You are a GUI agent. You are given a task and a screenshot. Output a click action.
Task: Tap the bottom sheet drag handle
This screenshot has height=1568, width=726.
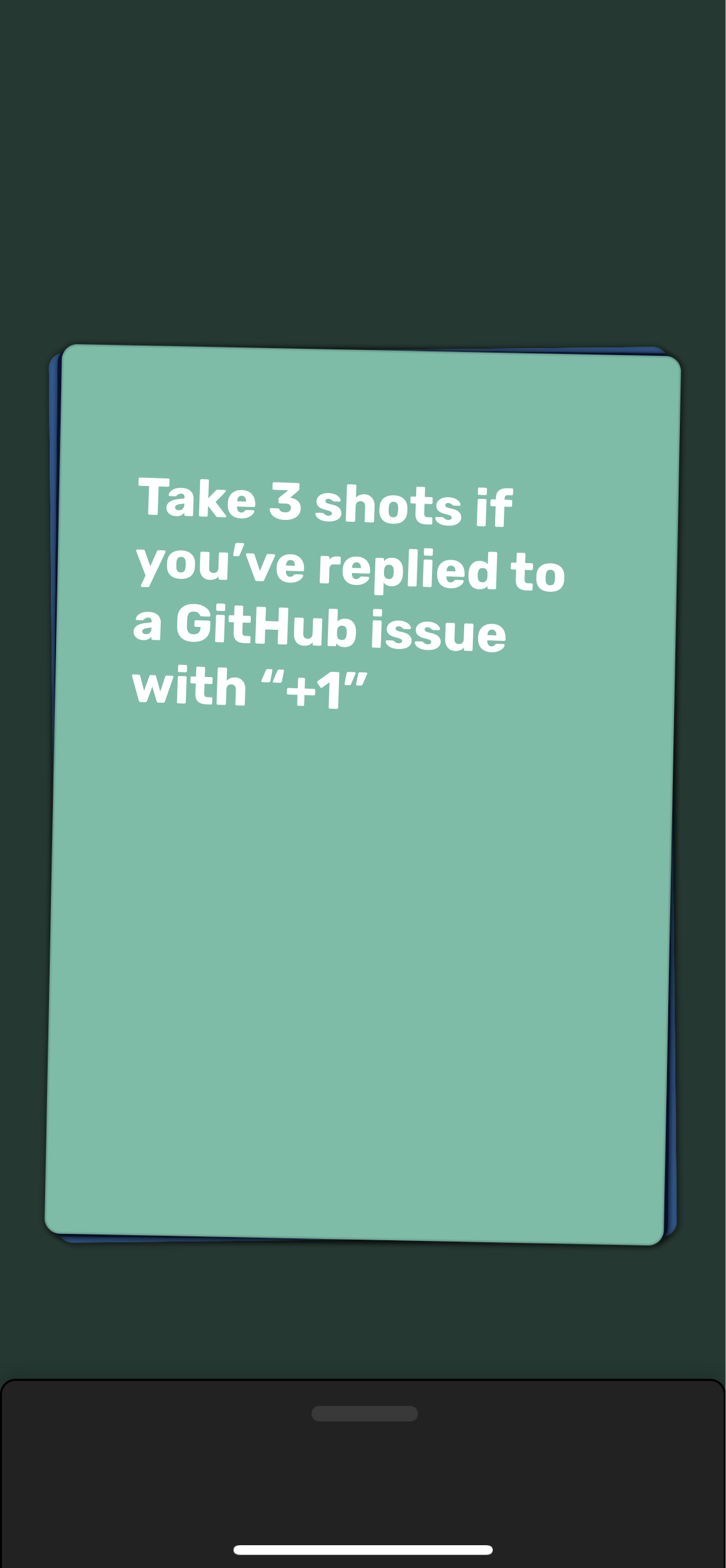(x=364, y=1413)
